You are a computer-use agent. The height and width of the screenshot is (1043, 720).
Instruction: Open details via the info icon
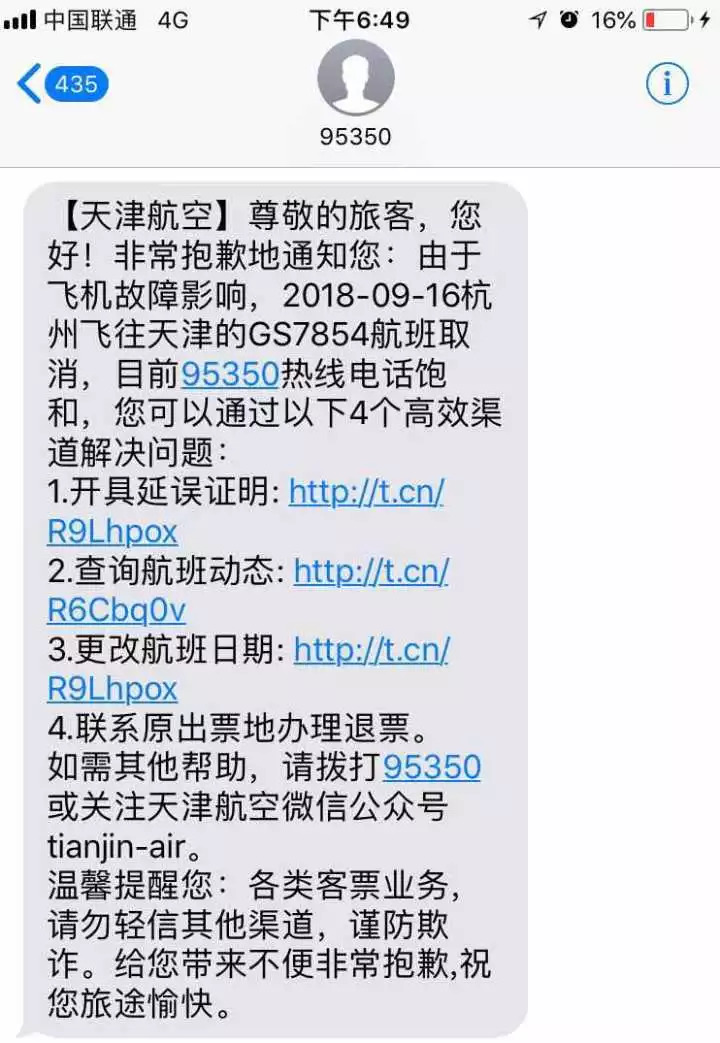pos(667,84)
